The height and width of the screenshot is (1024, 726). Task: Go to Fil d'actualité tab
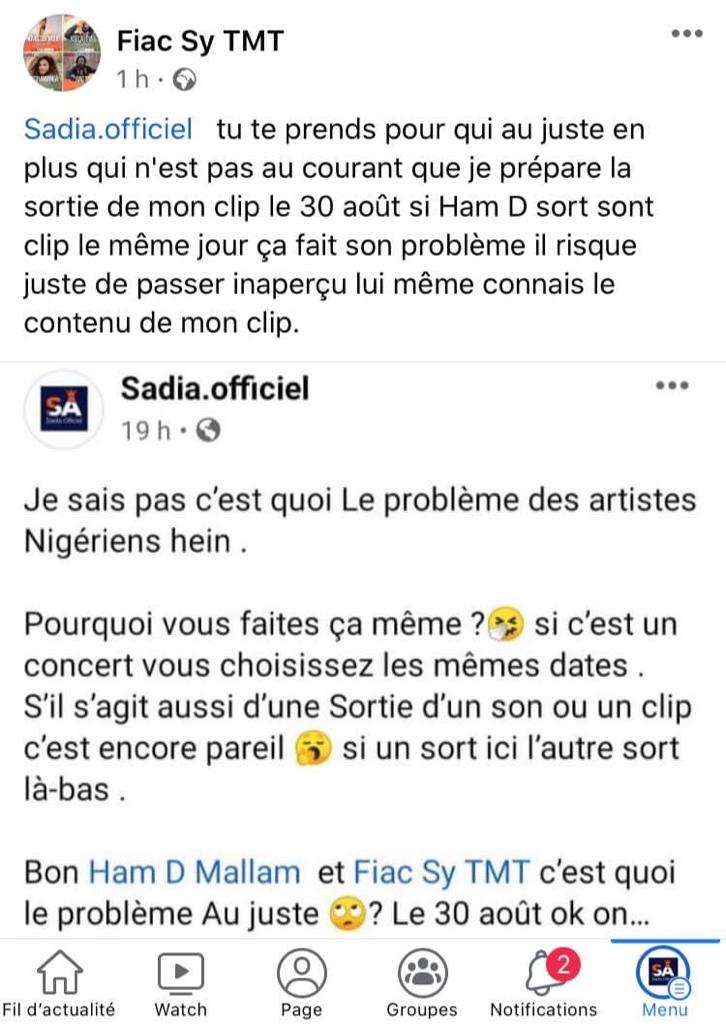click(x=59, y=983)
